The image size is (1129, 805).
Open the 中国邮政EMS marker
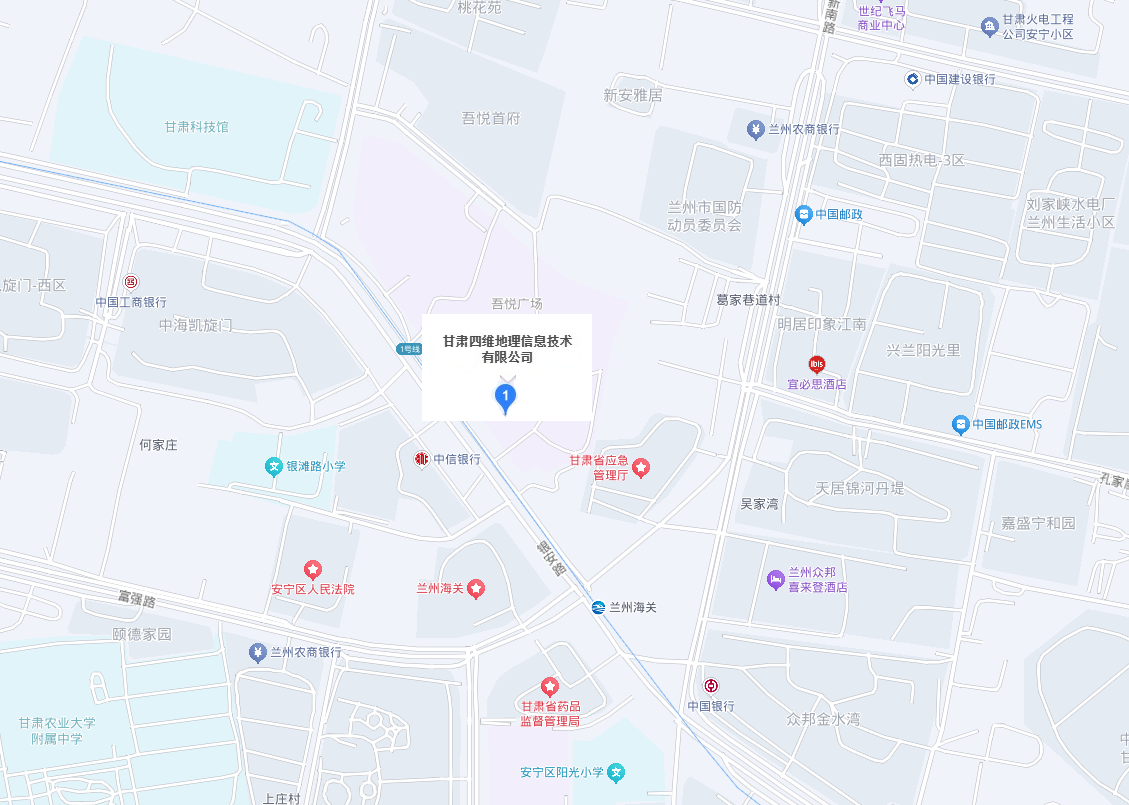coord(961,425)
